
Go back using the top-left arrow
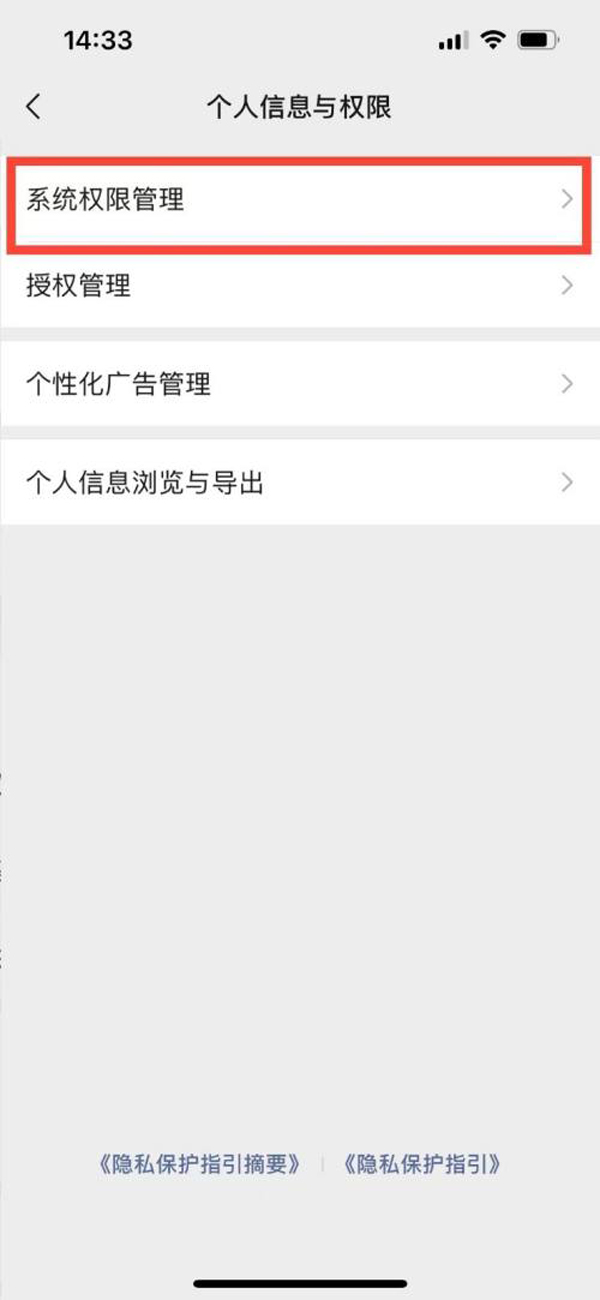pos(34,107)
